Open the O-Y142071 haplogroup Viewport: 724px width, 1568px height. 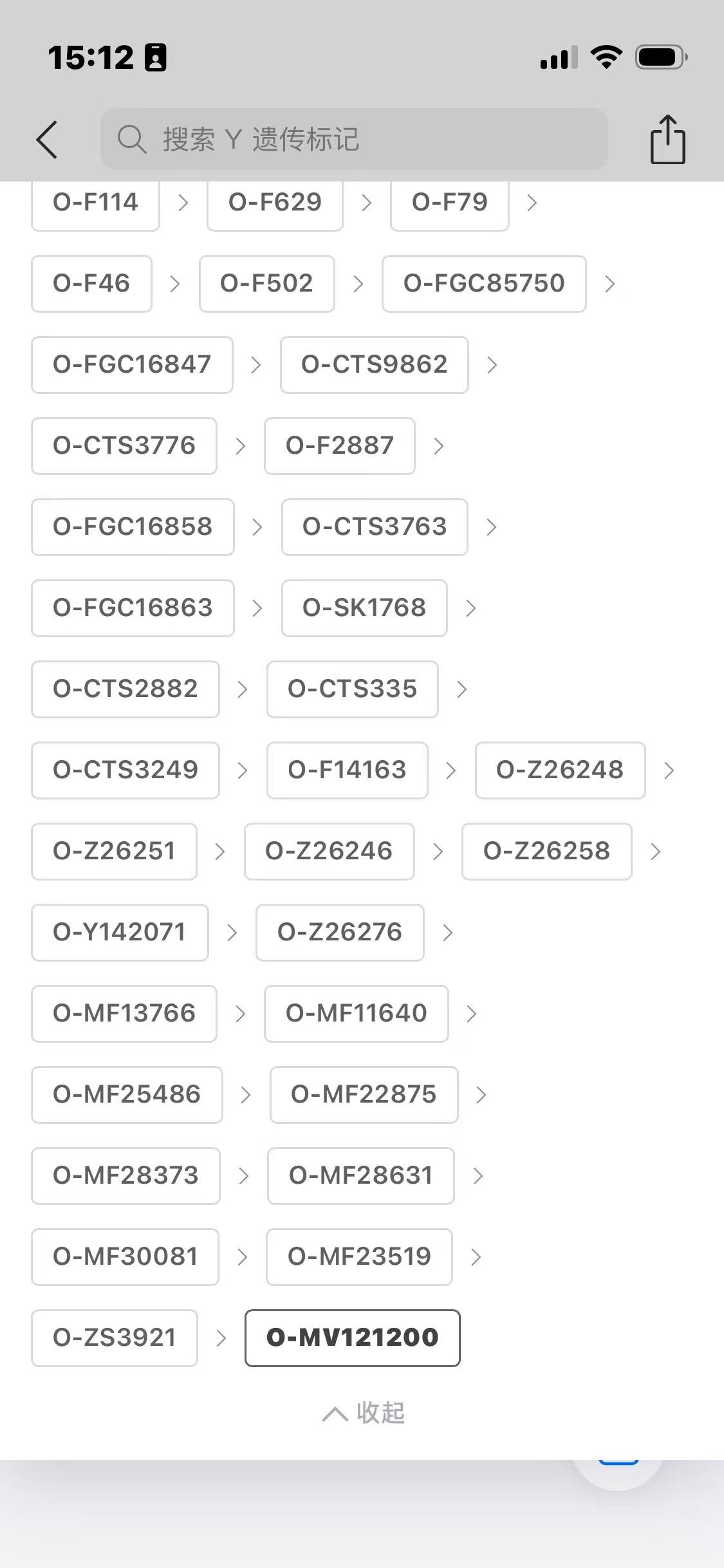[x=120, y=933]
